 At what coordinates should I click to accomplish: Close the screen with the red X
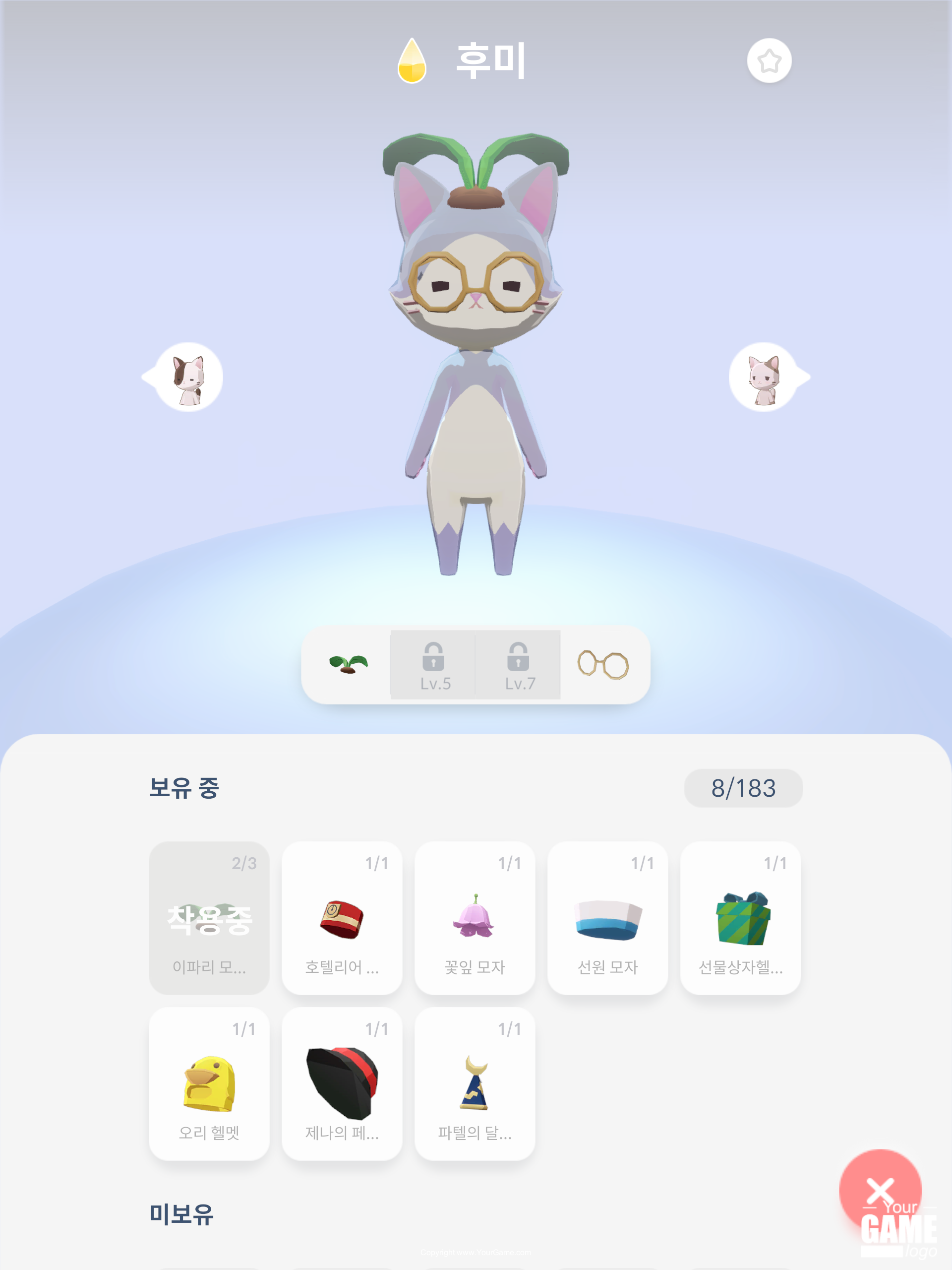[x=880, y=1190]
